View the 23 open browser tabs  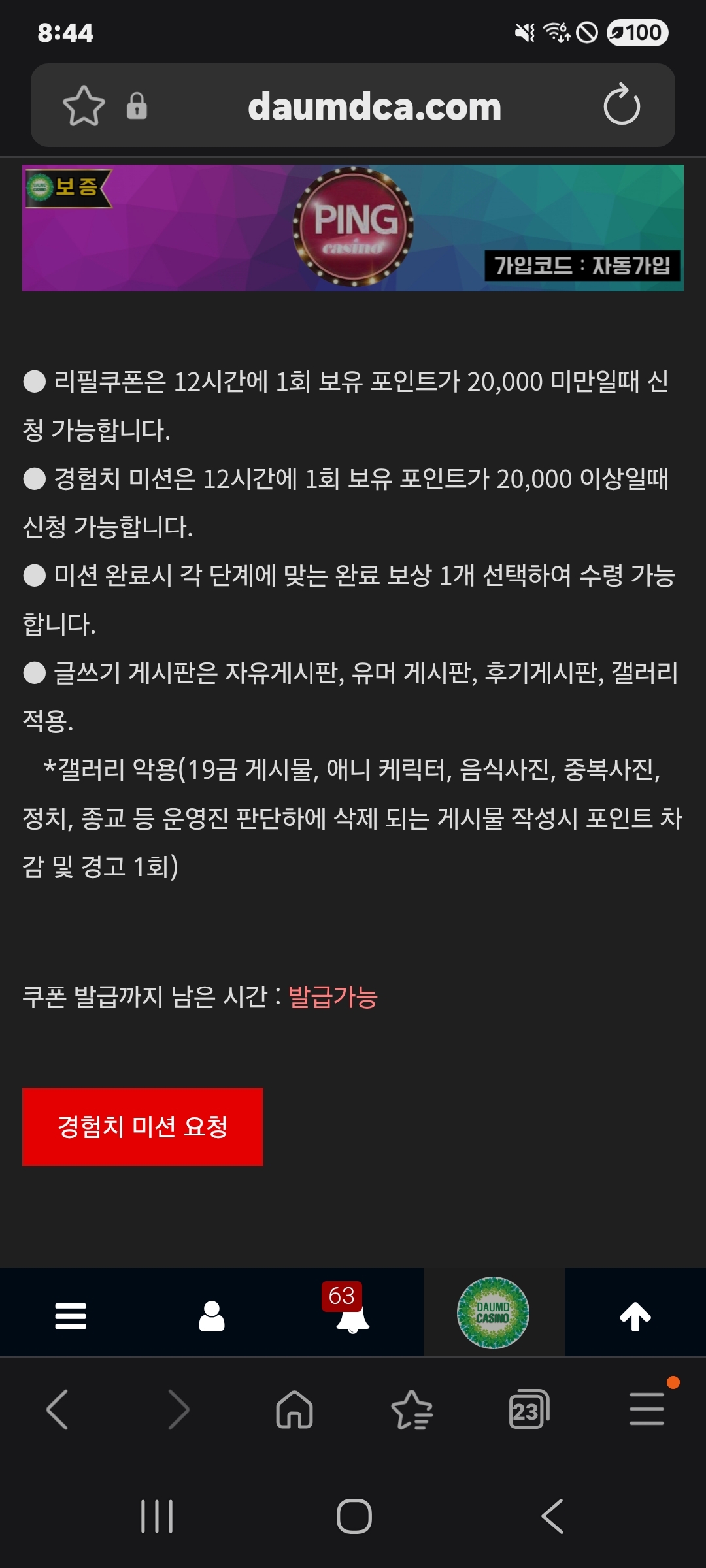(528, 1409)
